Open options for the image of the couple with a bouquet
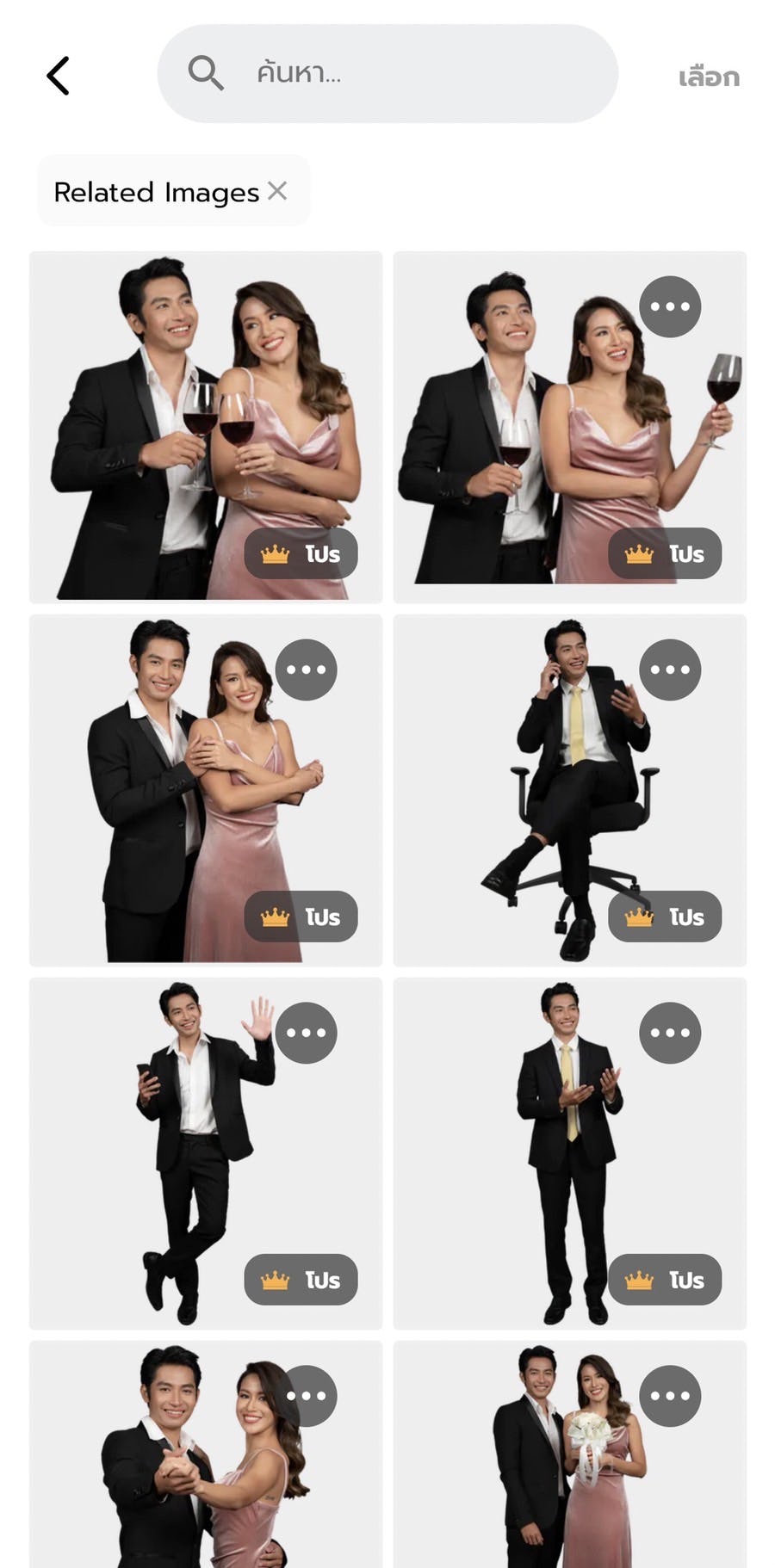Viewport: 775px width, 1568px height. click(670, 1396)
